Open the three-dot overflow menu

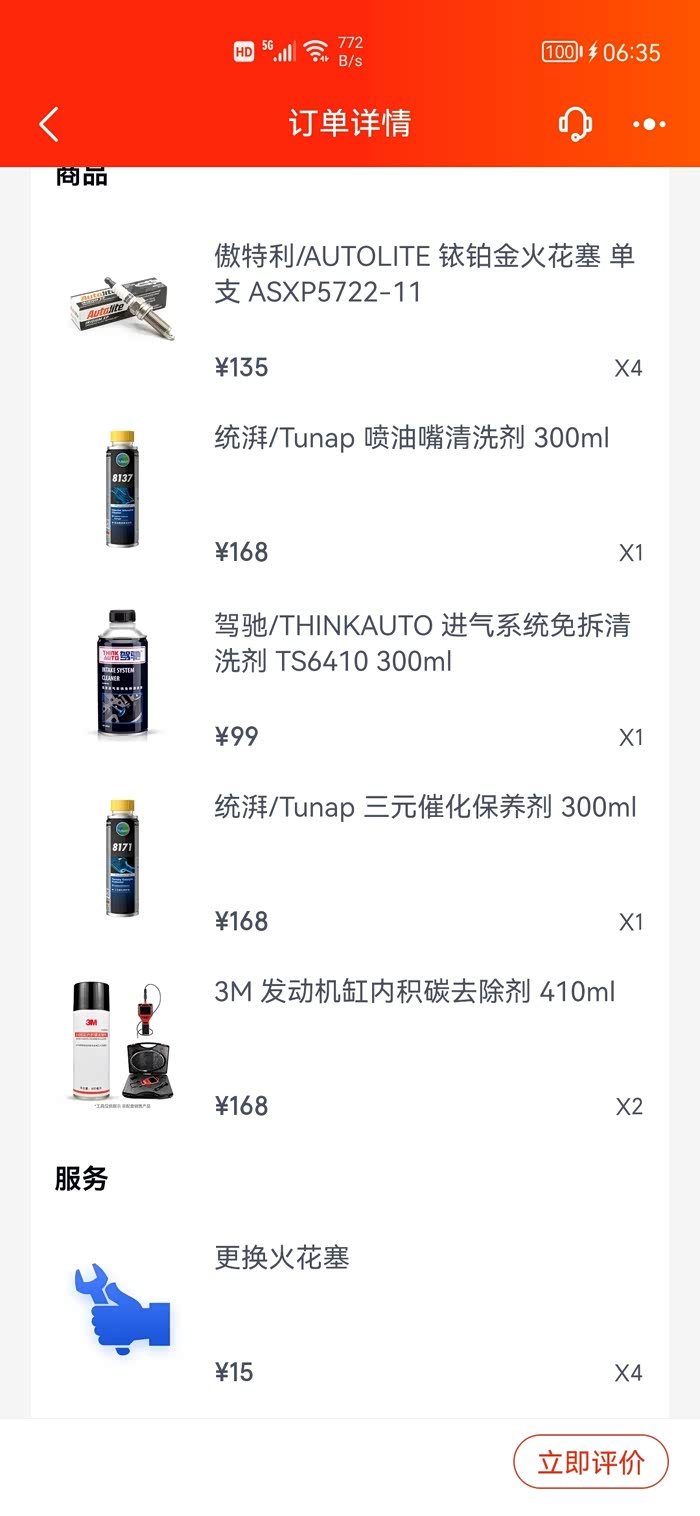(649, 124)
